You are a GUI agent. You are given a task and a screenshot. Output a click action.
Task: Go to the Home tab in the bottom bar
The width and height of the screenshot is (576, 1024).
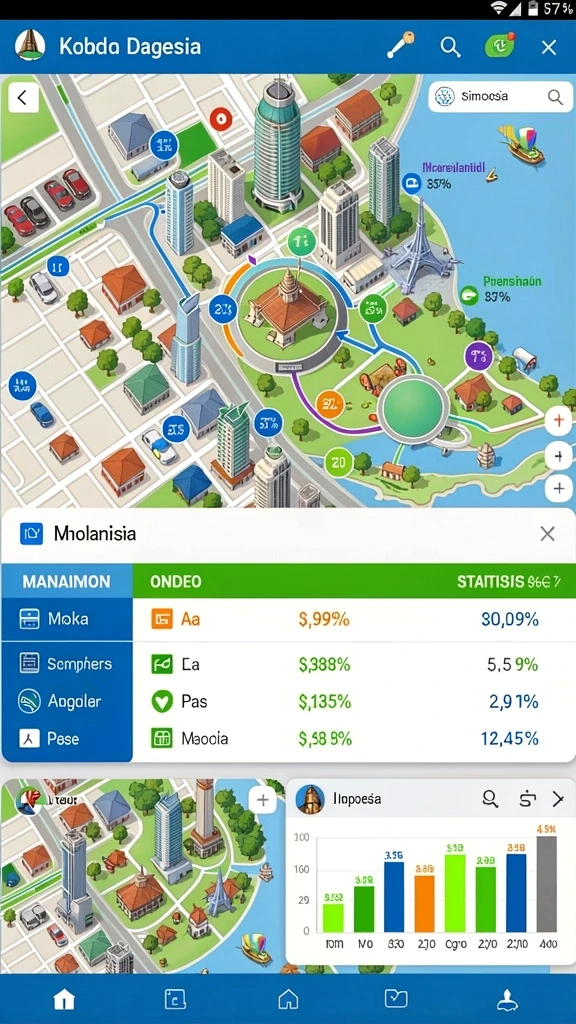pyautogui.click(x=64, y=999)
